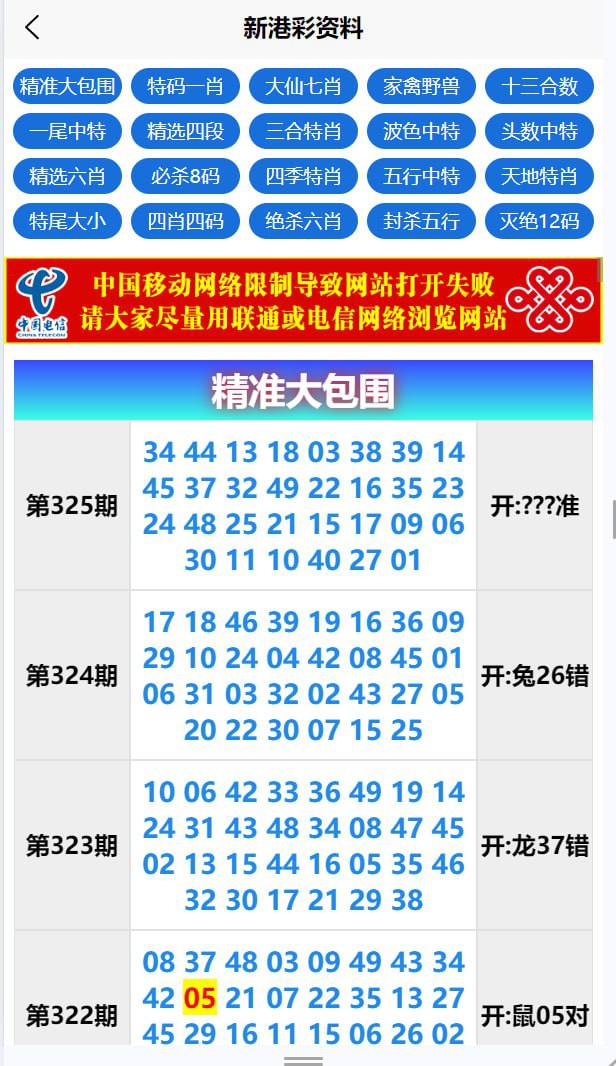Tap the 特尾大小 chip
Screen dimensions: 616x1066
pyautogui.click(x=67, y=221)
